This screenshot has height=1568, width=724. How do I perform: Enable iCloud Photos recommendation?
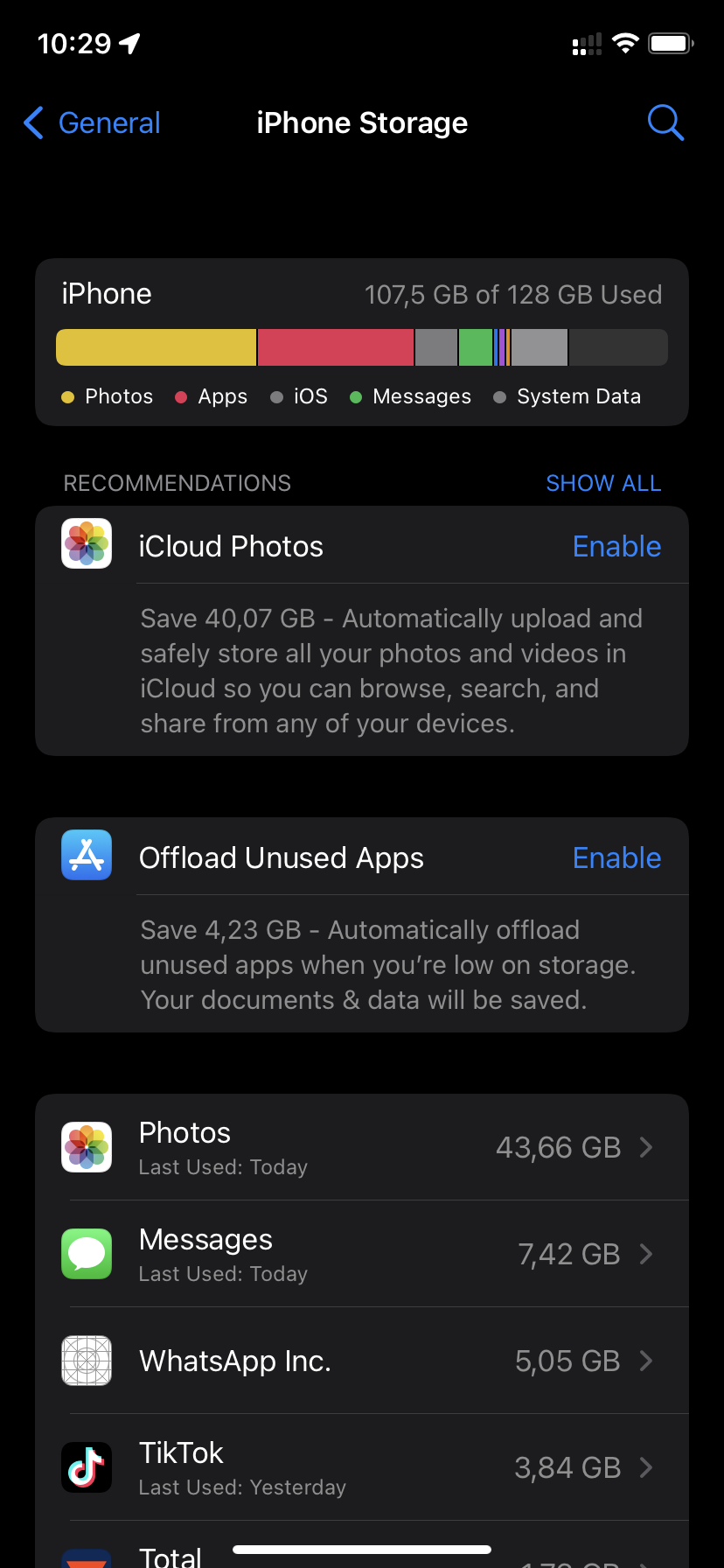click(616, 547)
